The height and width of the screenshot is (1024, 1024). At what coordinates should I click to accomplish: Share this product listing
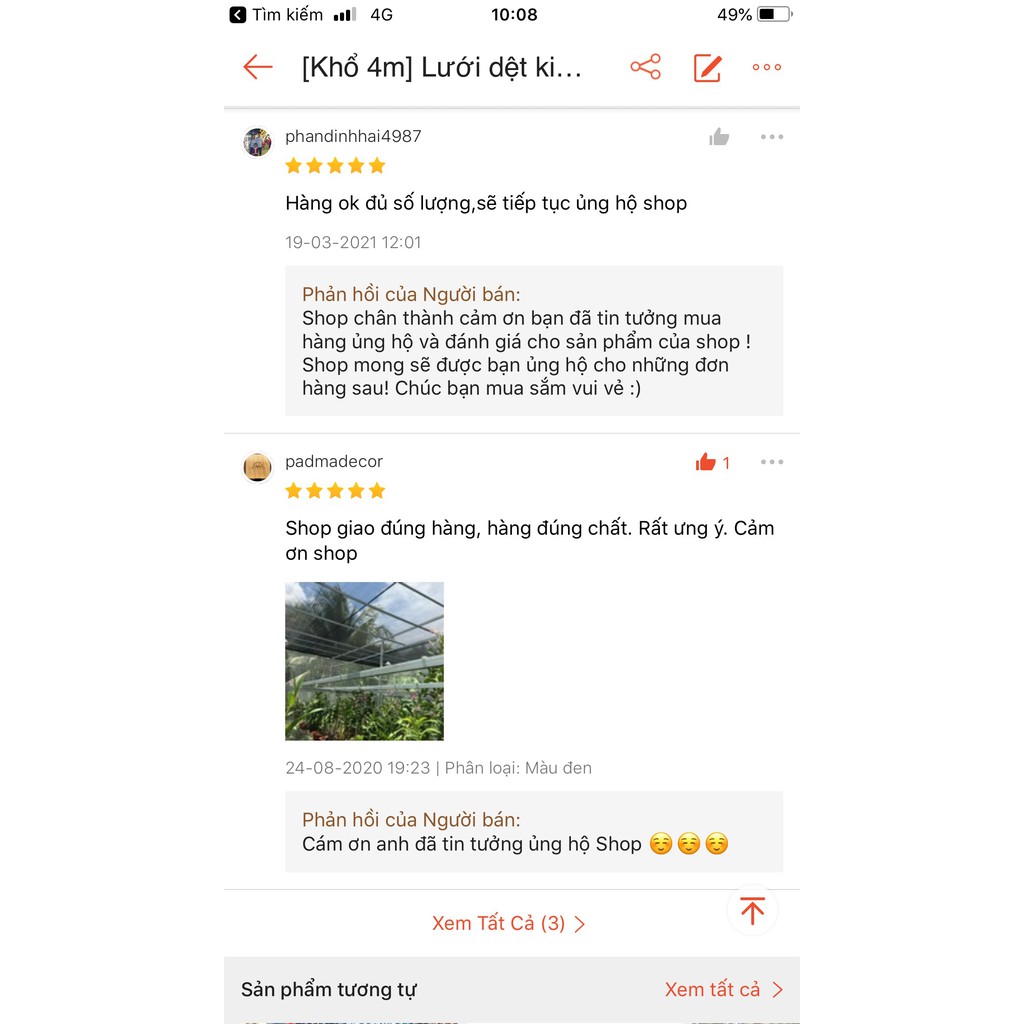point(645,67)
